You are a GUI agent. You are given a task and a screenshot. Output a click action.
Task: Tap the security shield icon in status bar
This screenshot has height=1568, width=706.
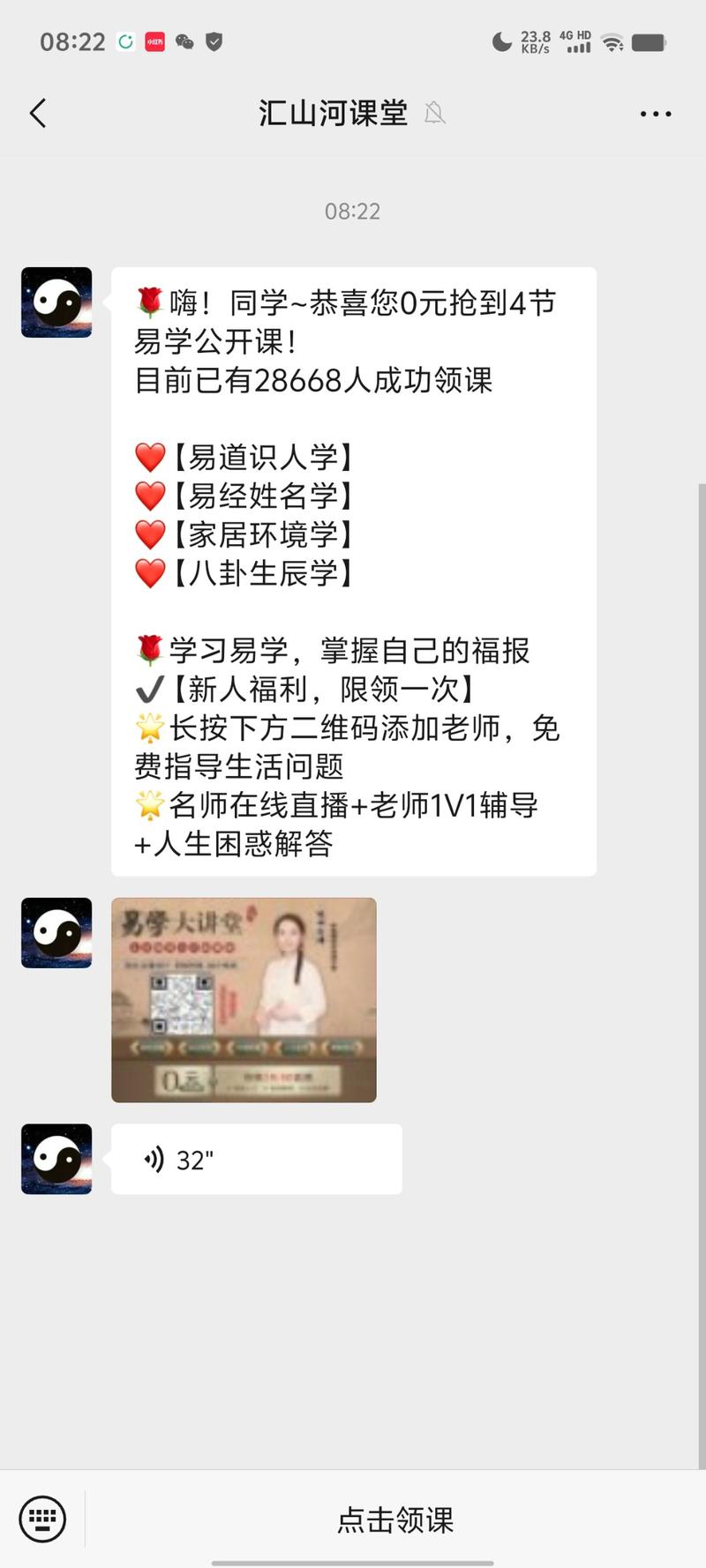213,41
